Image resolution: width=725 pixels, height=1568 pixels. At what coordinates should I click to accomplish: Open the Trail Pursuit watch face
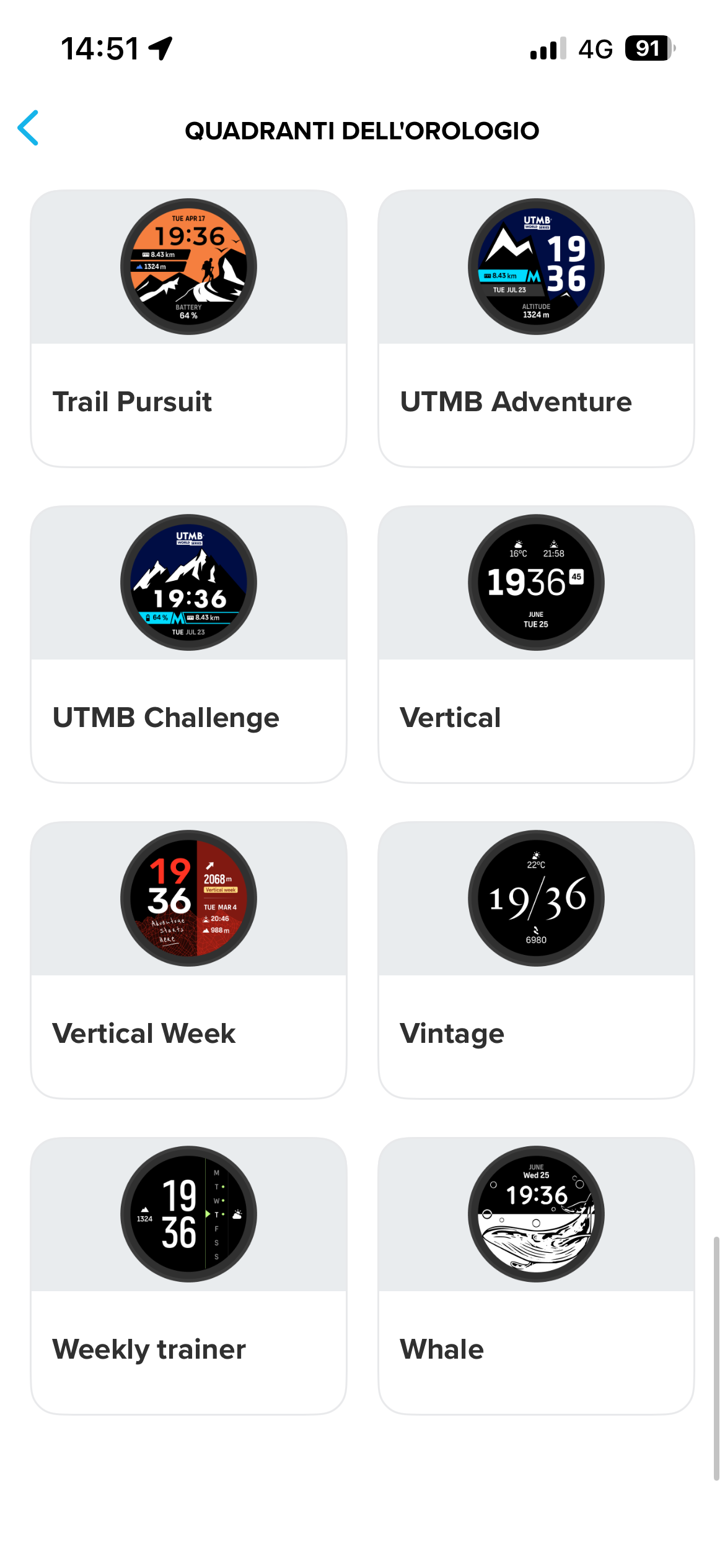[x=188, y=328]
